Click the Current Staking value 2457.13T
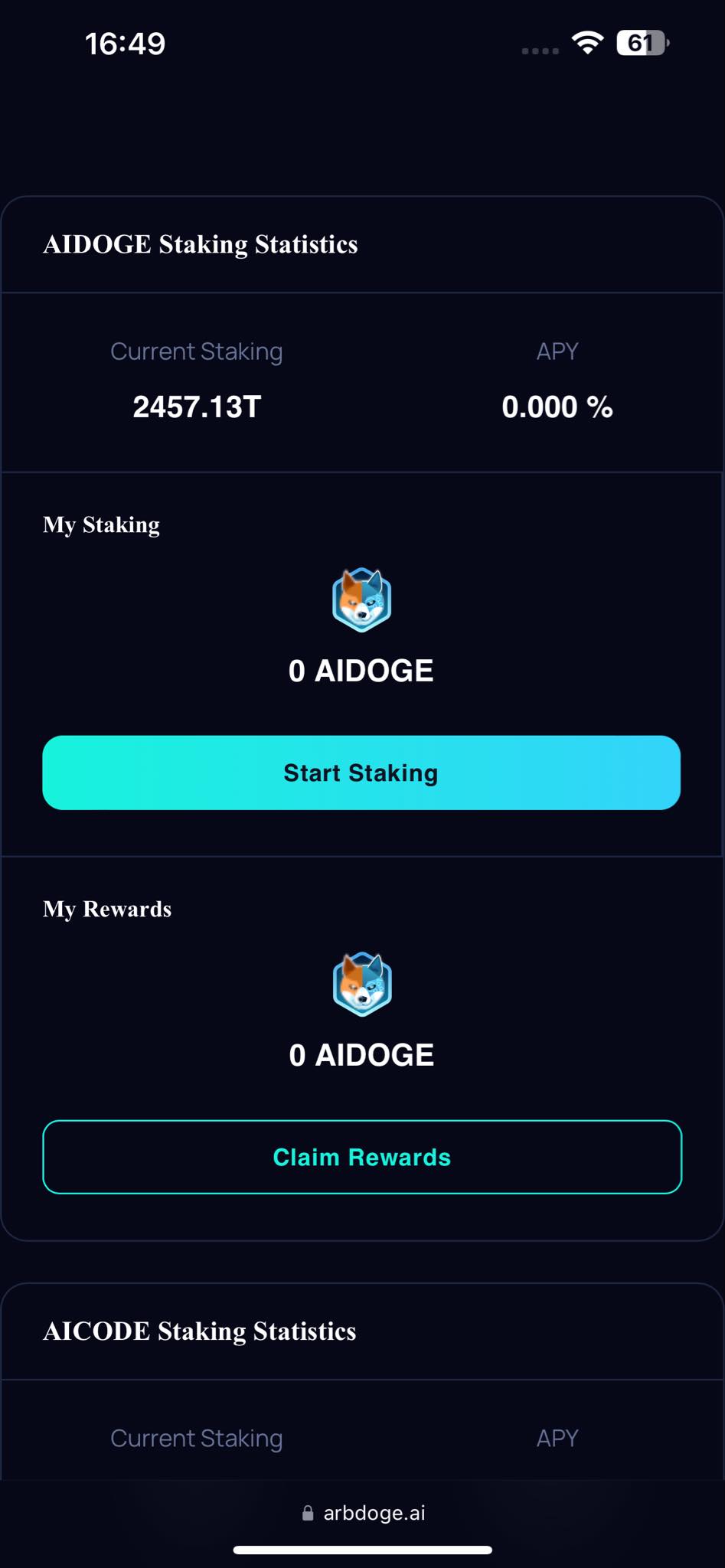This screenshot has height=1568, width=725. [x=196, y=407]
